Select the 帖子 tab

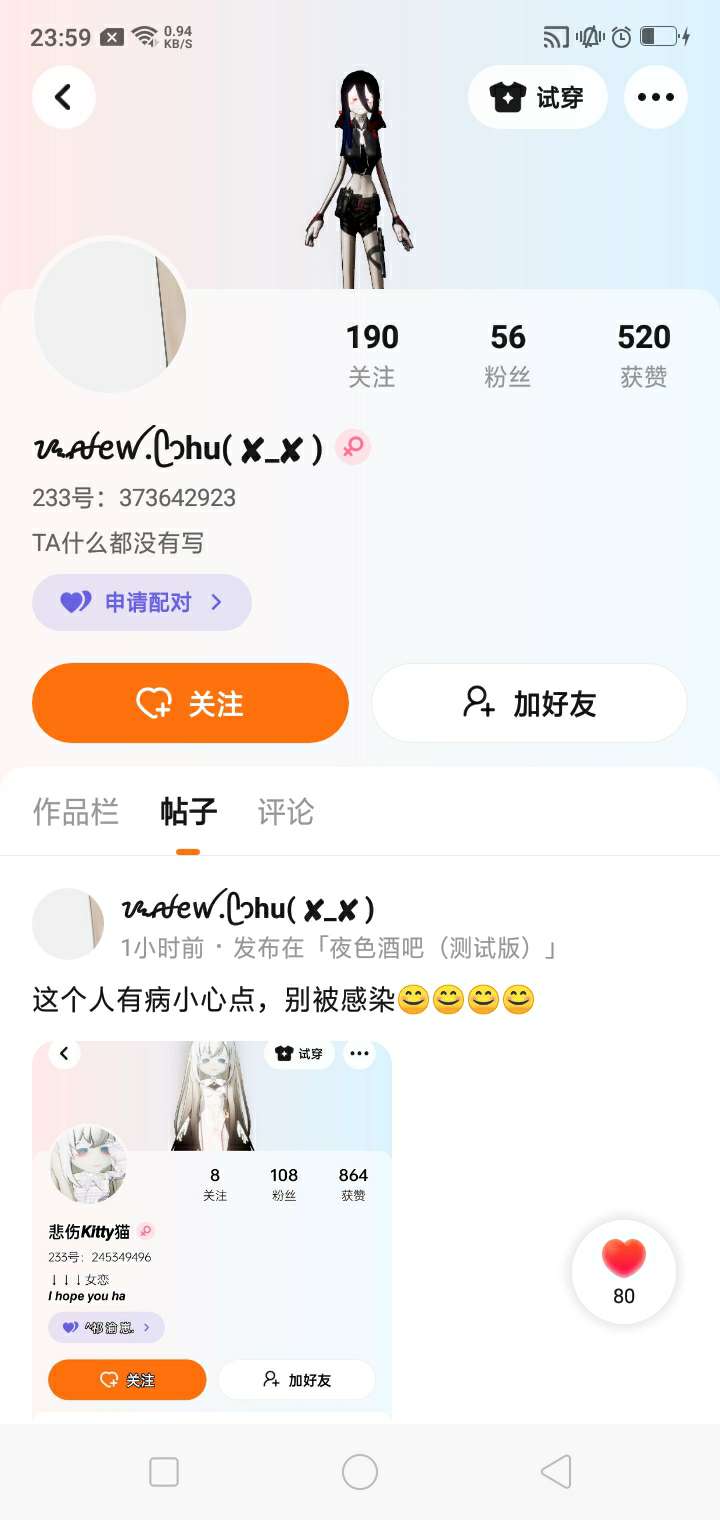pyautogui.click(x=188, y=812)
